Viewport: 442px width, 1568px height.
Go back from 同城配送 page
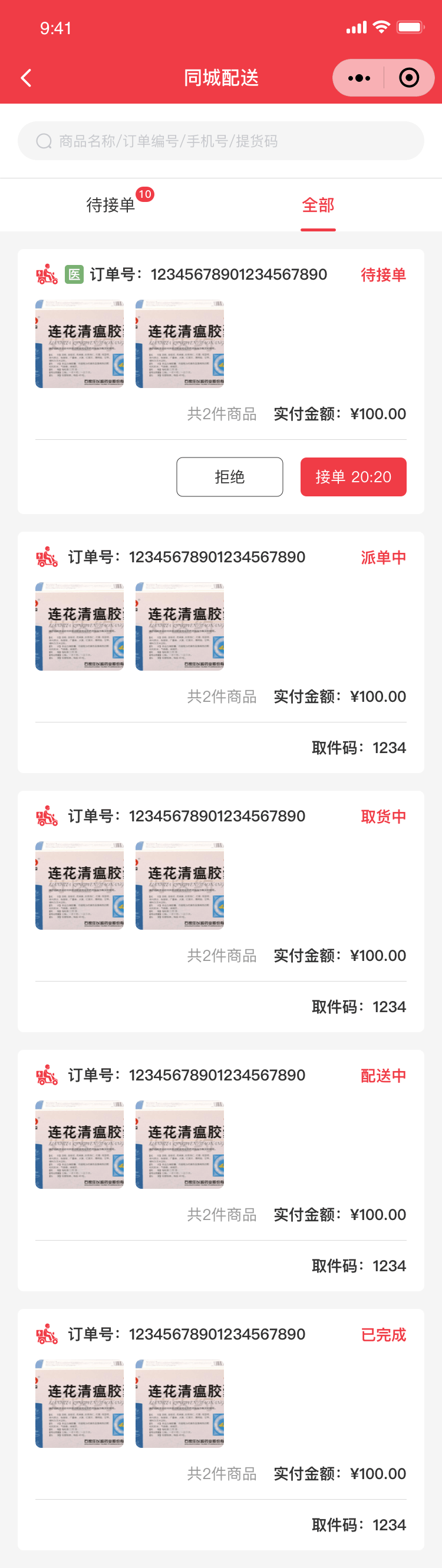point(26,78)
